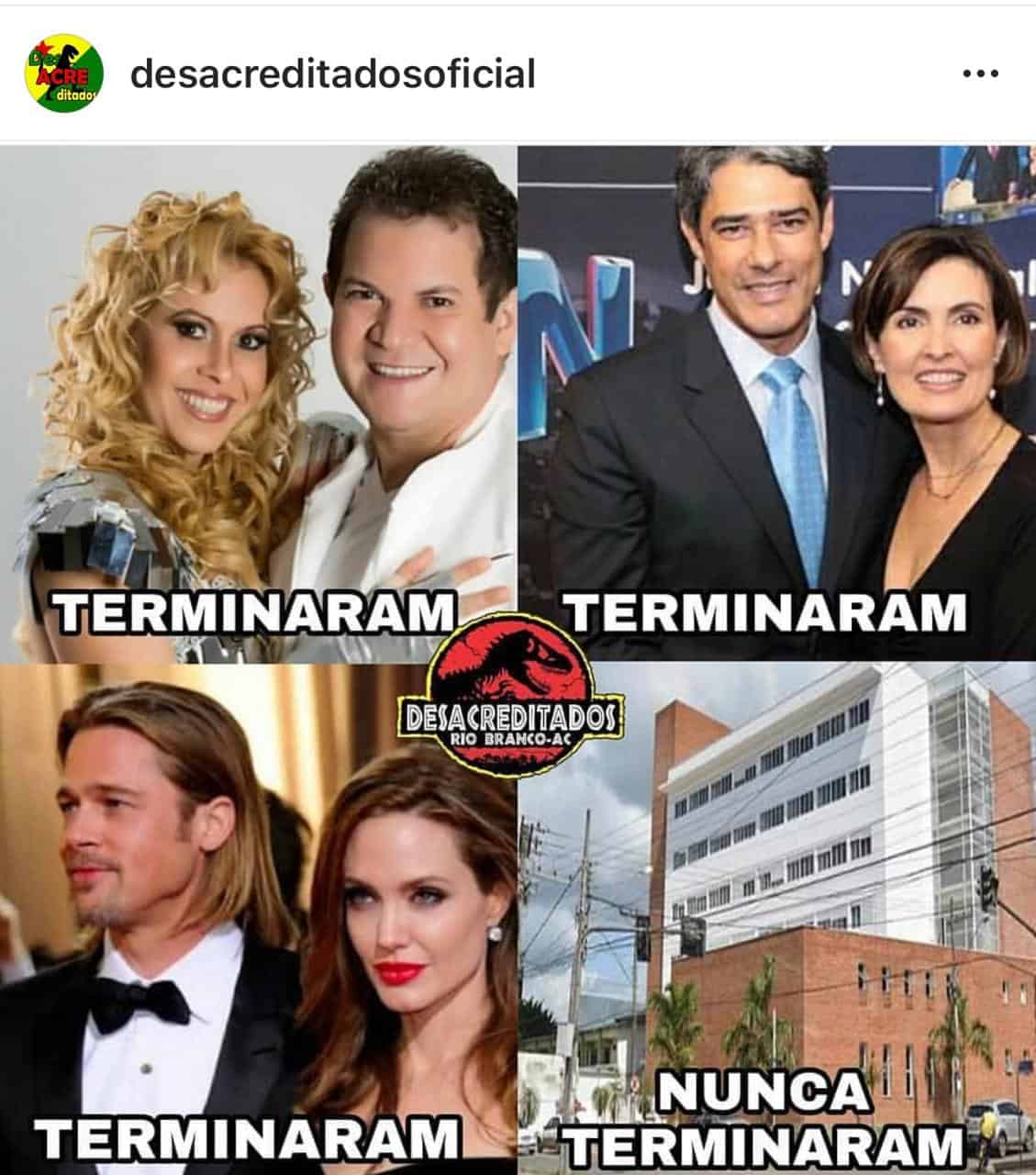Open the post's three-dot options menu
This screenshot has width=1036, height=1175.
click(x=979, y=73)
